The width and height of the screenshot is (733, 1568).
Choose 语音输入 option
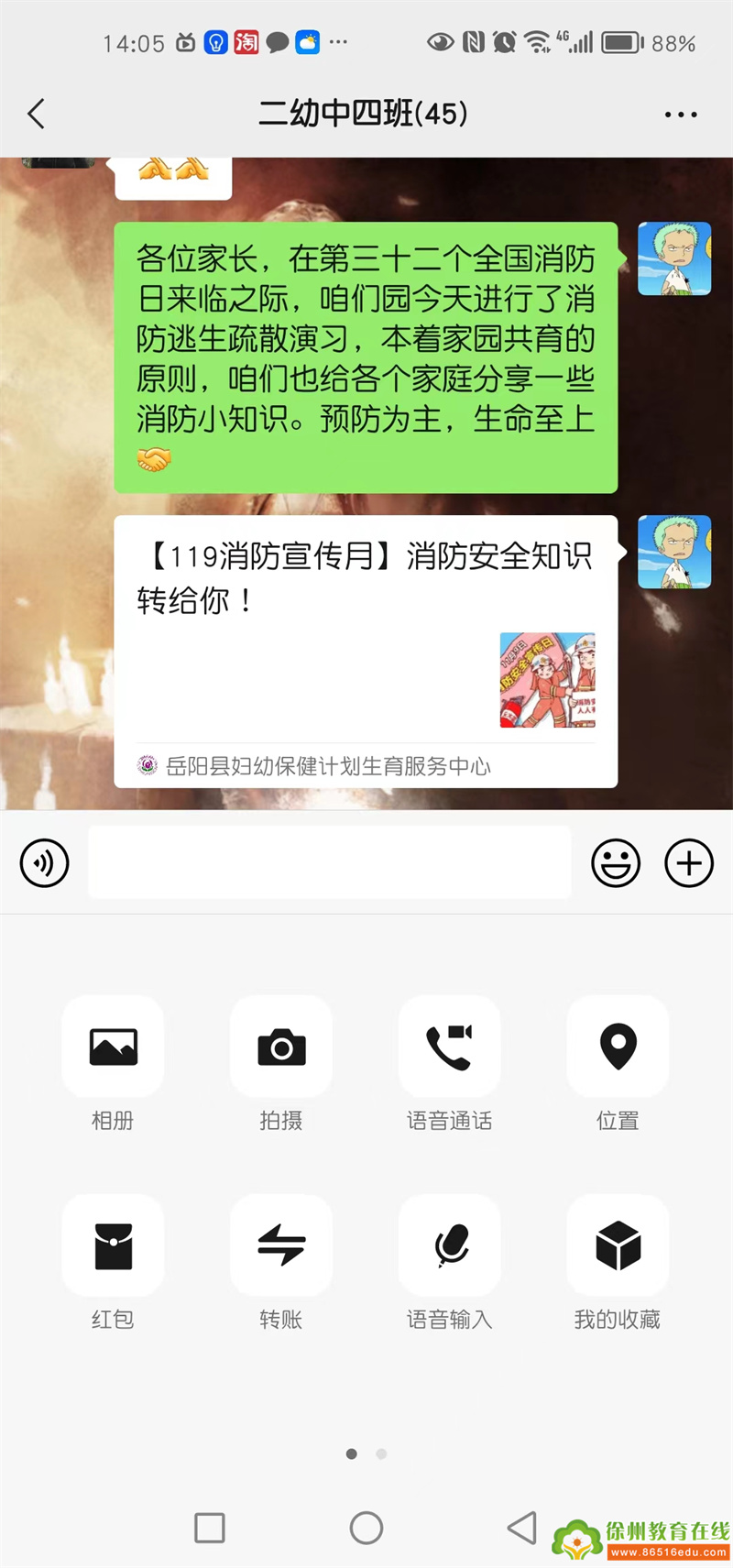point(449,1245)
